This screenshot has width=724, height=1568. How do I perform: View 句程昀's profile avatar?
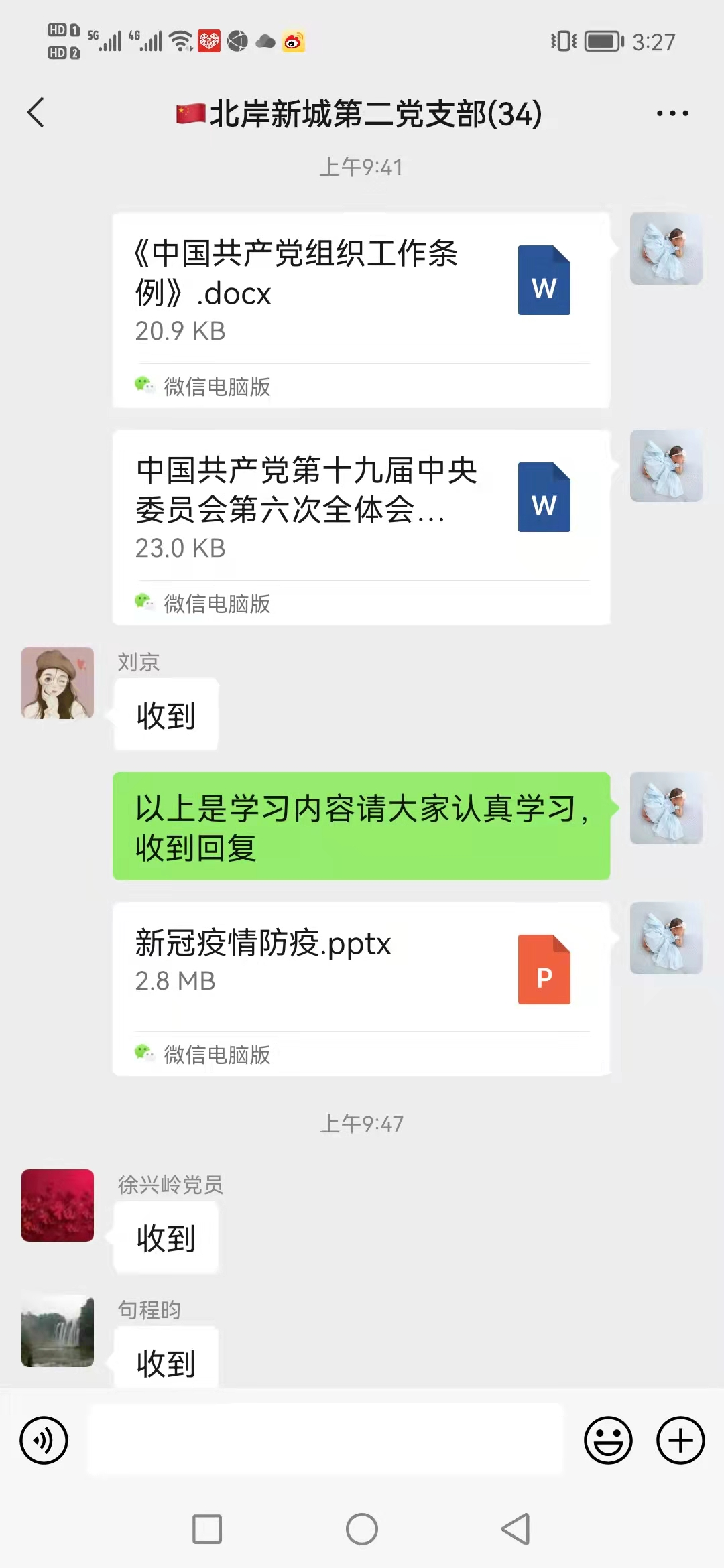click(x=58, y=1331)
